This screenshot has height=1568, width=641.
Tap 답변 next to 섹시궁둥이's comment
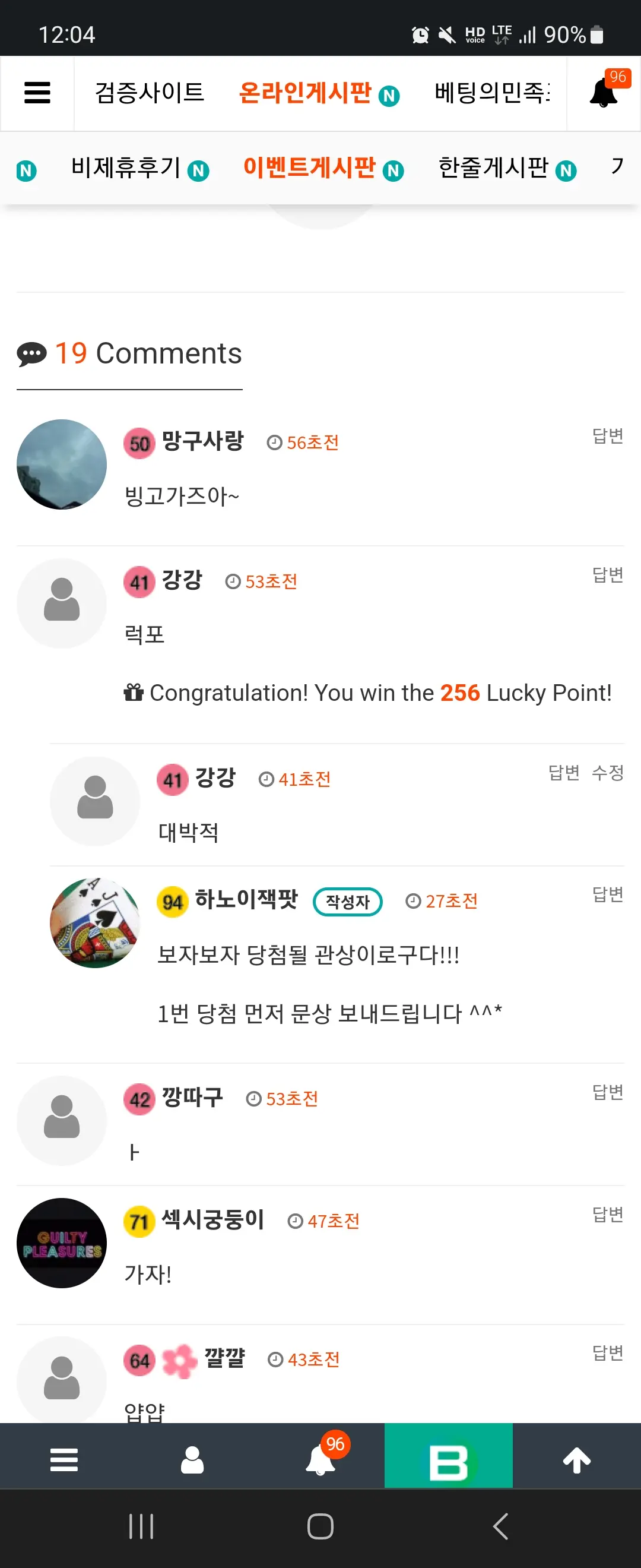coord(608,1215)
